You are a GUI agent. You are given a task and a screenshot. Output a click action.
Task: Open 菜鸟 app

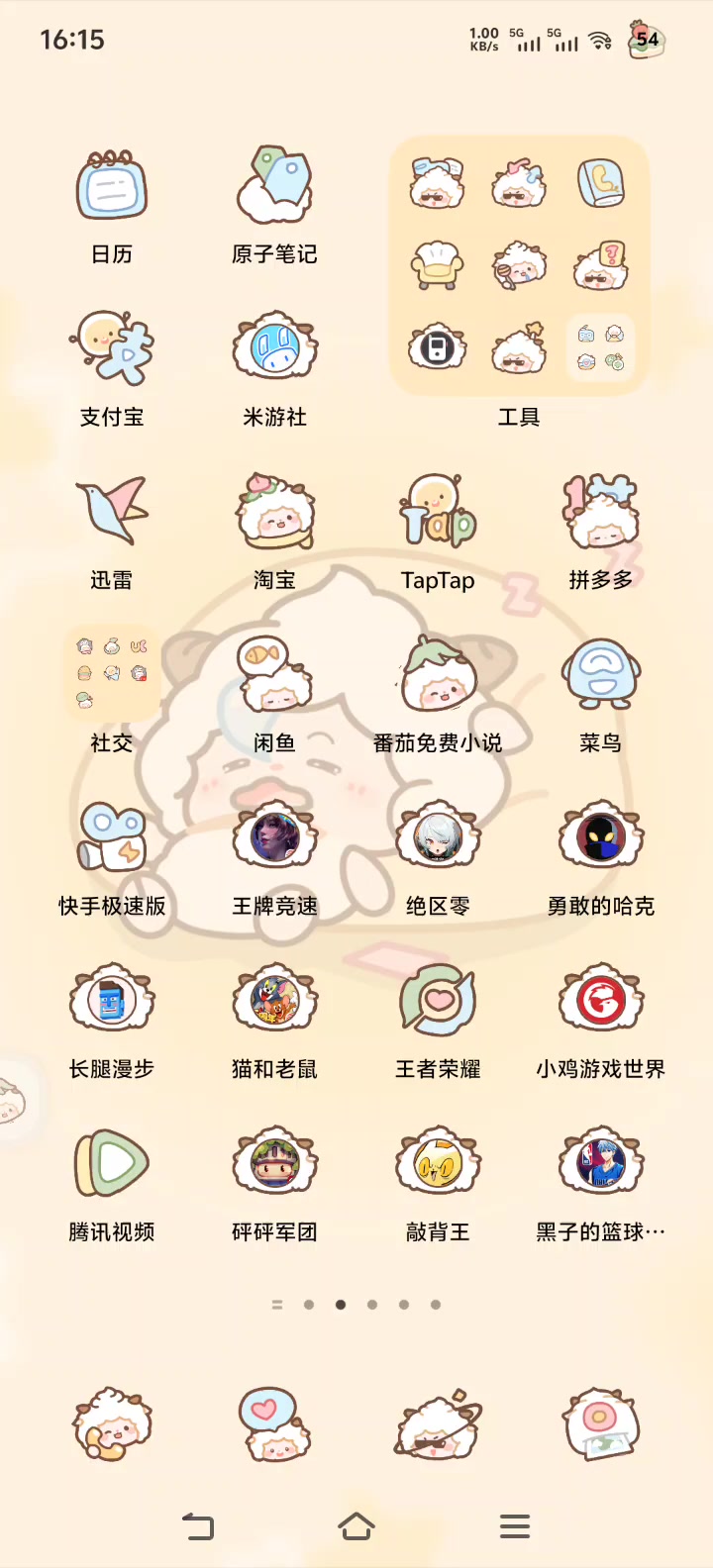coord(601,674)
